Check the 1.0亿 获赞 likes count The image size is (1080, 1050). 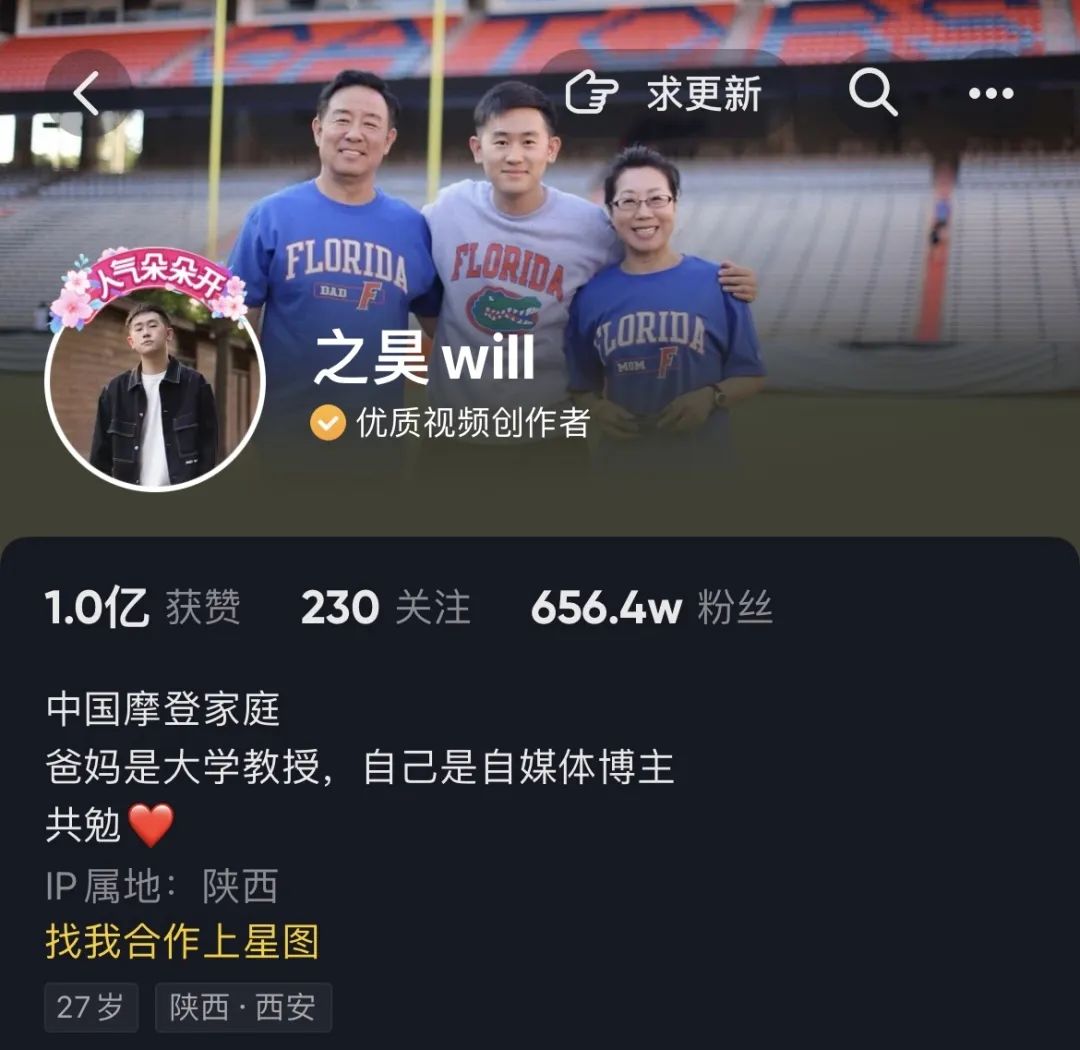pos(143,608)
